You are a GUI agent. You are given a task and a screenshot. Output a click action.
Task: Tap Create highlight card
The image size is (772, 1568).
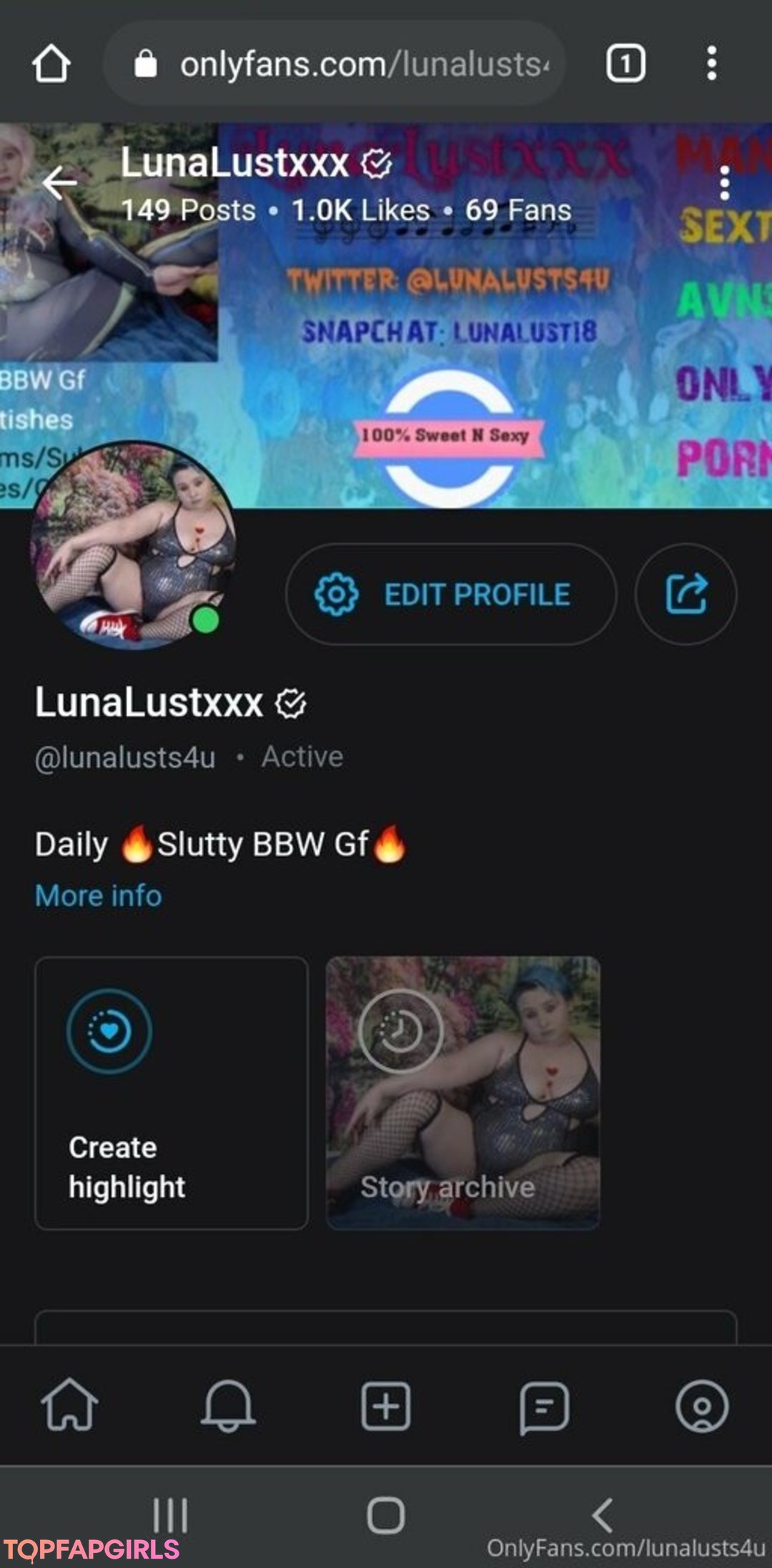click(172, 1093)
